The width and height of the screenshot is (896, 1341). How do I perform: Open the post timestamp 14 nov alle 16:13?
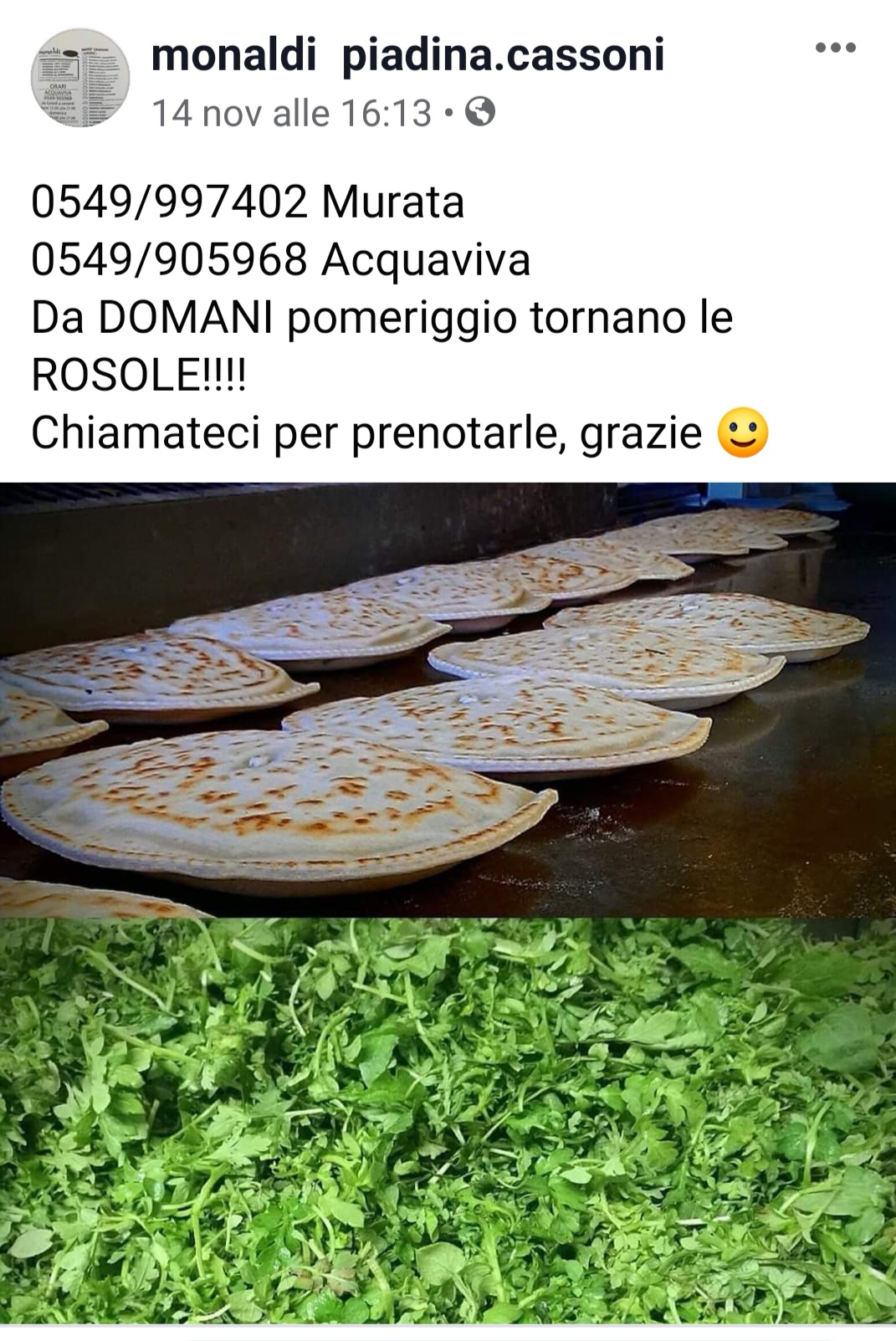(x=291, y=113)
